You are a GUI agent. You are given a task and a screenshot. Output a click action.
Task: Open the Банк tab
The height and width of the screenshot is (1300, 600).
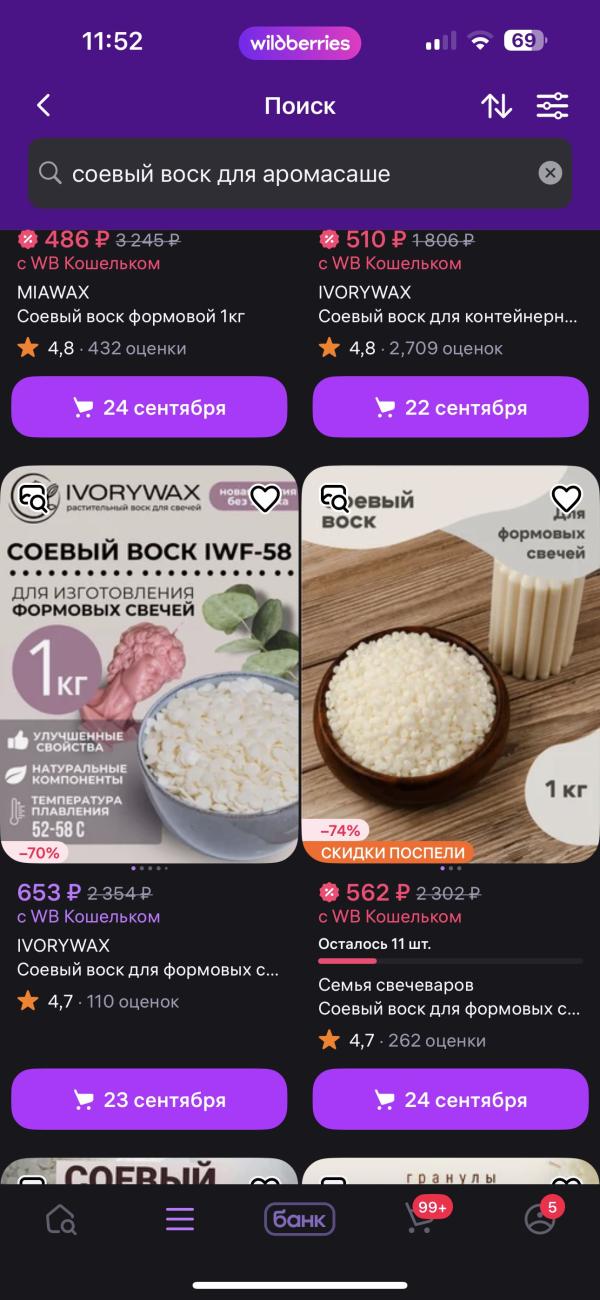coord(299,1219)
